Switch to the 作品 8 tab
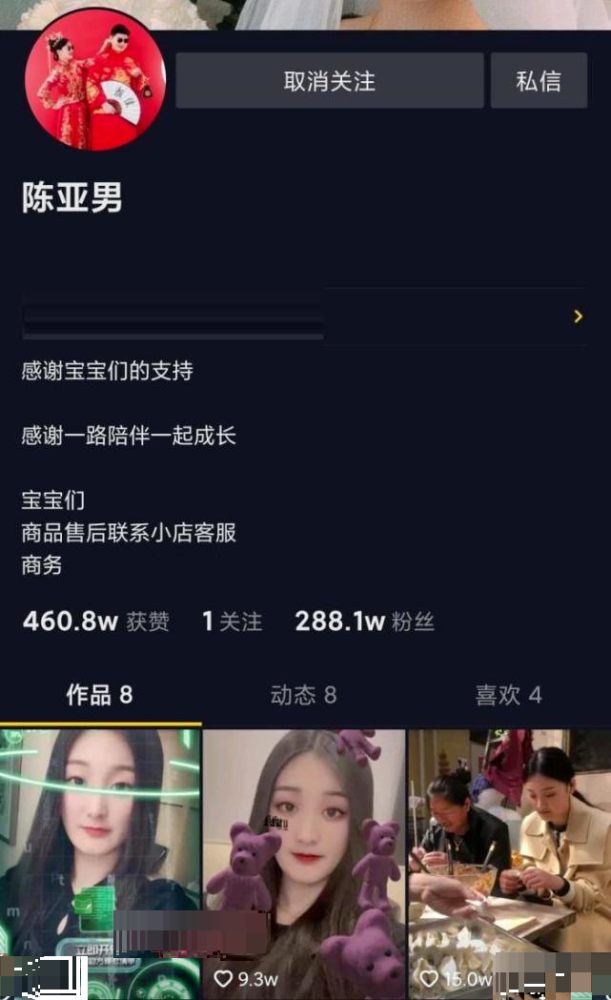The image size is (611, 1000). click(x=99, y=695)
